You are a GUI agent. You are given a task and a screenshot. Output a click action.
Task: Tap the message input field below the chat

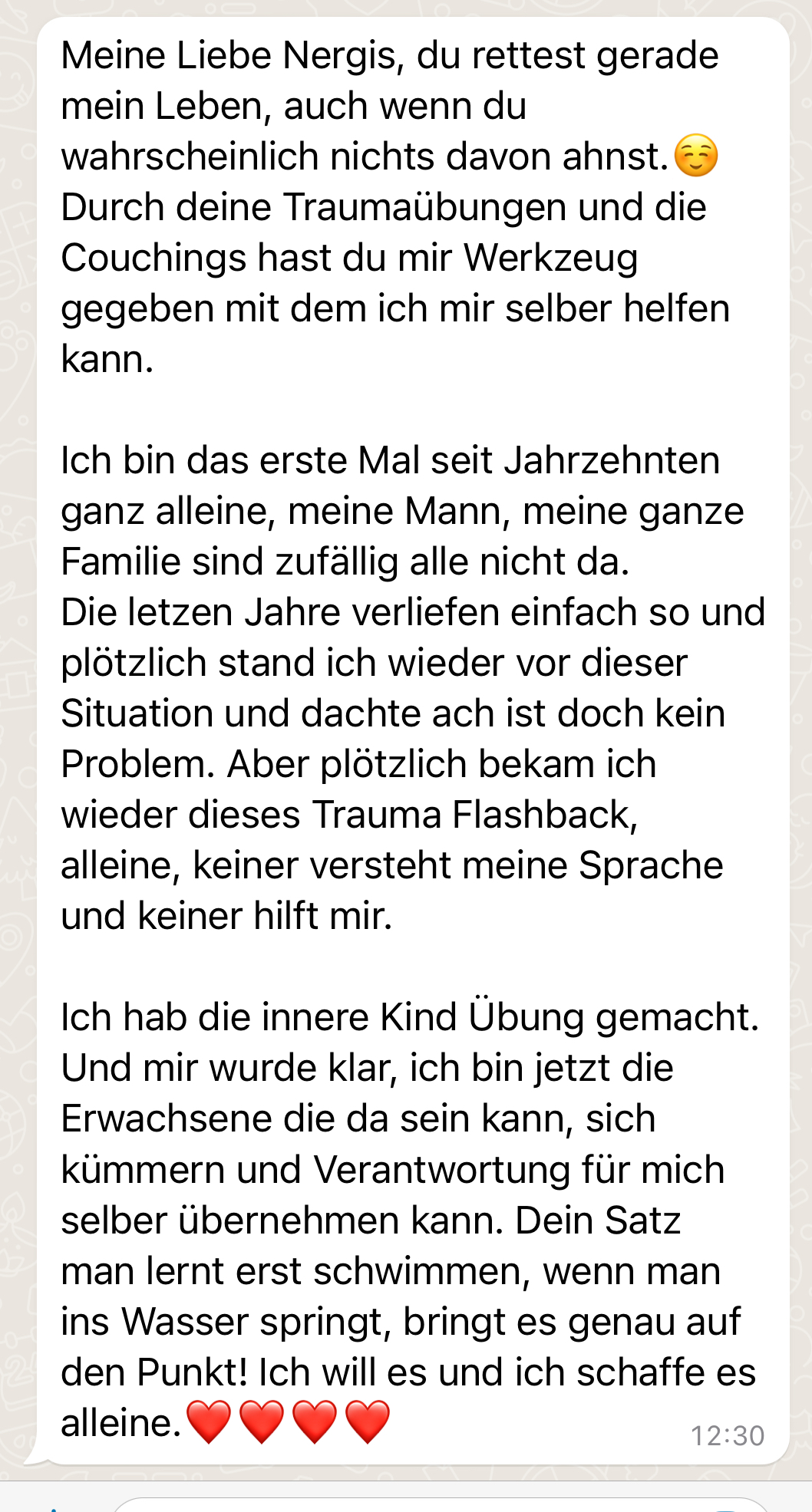441,1504
